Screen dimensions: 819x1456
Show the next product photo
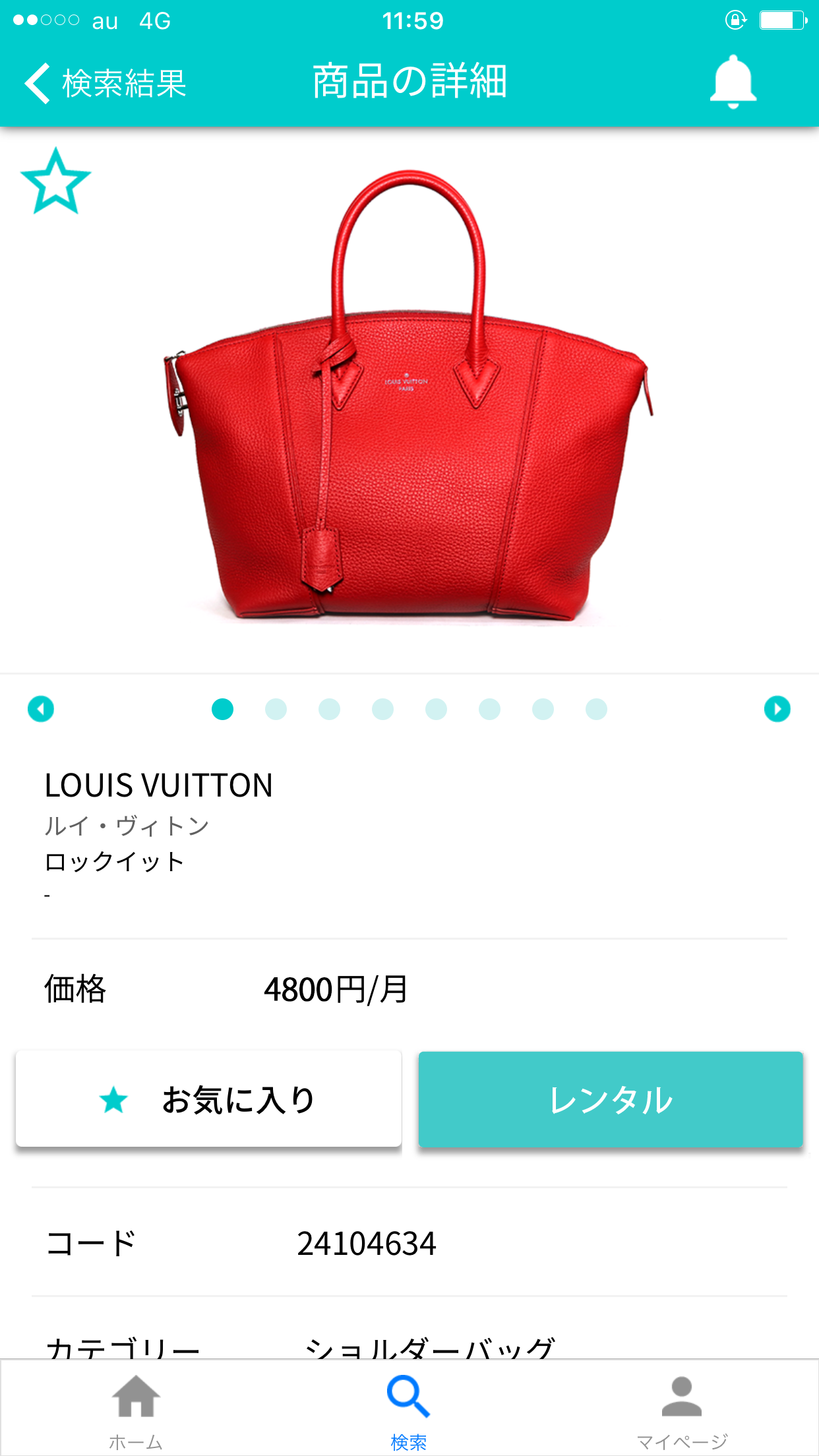[777, 709]
